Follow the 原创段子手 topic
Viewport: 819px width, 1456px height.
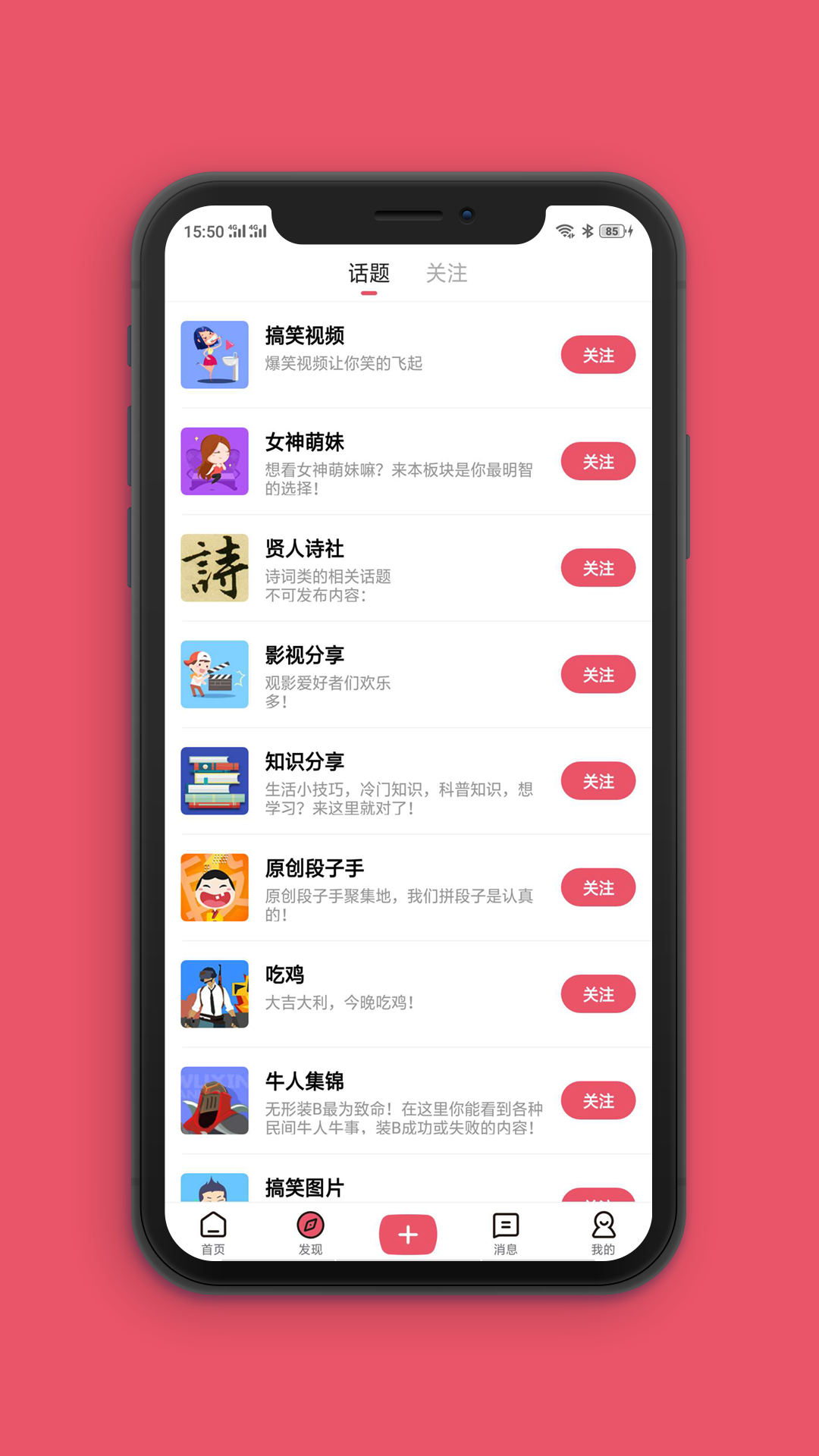[x=598, y=888]
